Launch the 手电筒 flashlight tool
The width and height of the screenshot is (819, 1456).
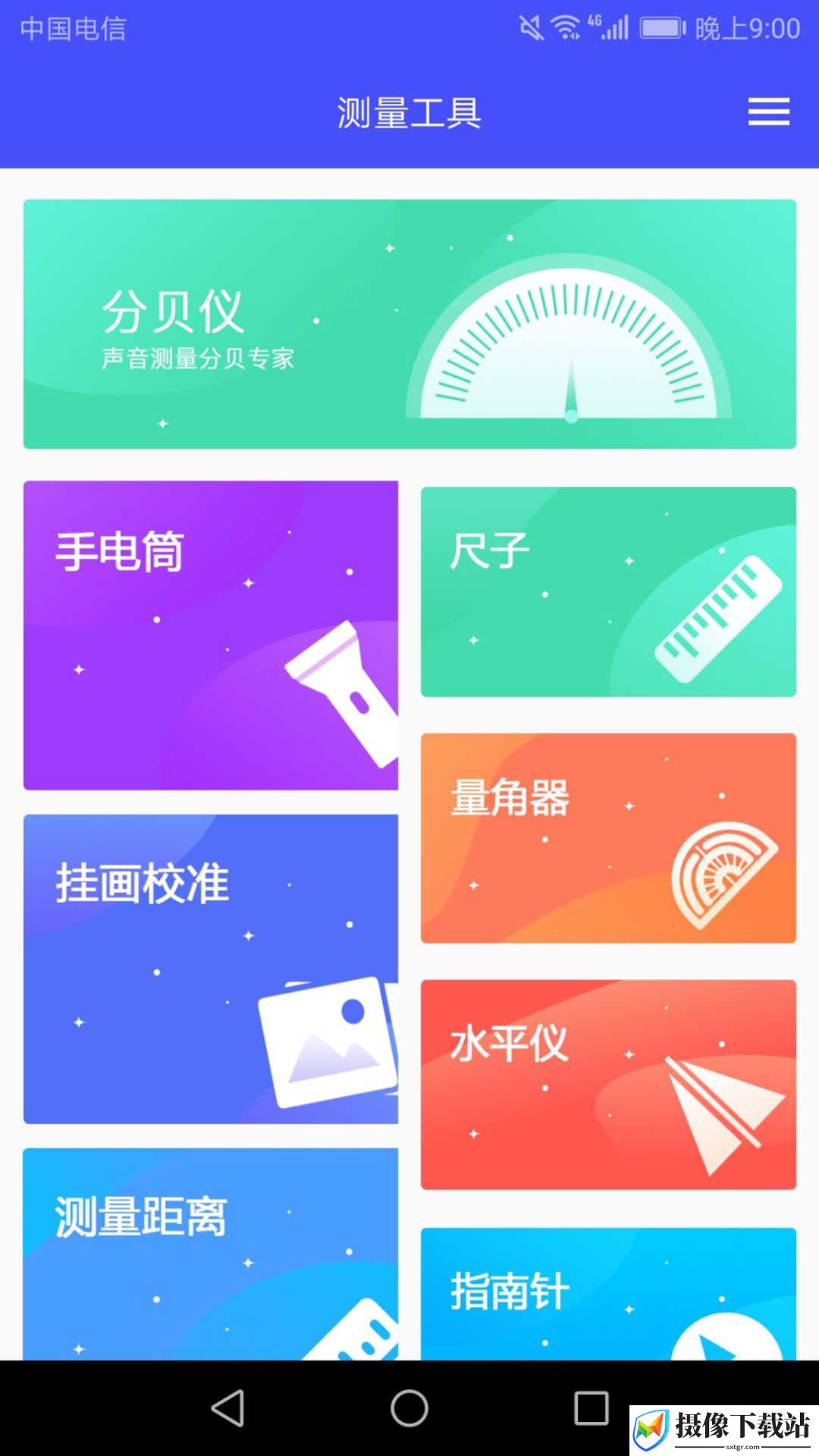pyautogui.click(x=211, y=635)
